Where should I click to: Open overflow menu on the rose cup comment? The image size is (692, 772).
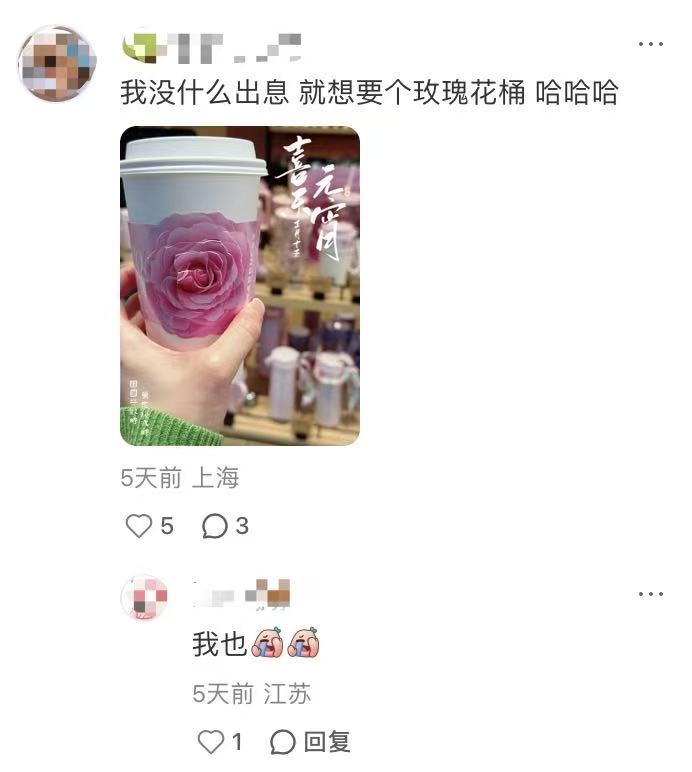click(x=650, y=44)
